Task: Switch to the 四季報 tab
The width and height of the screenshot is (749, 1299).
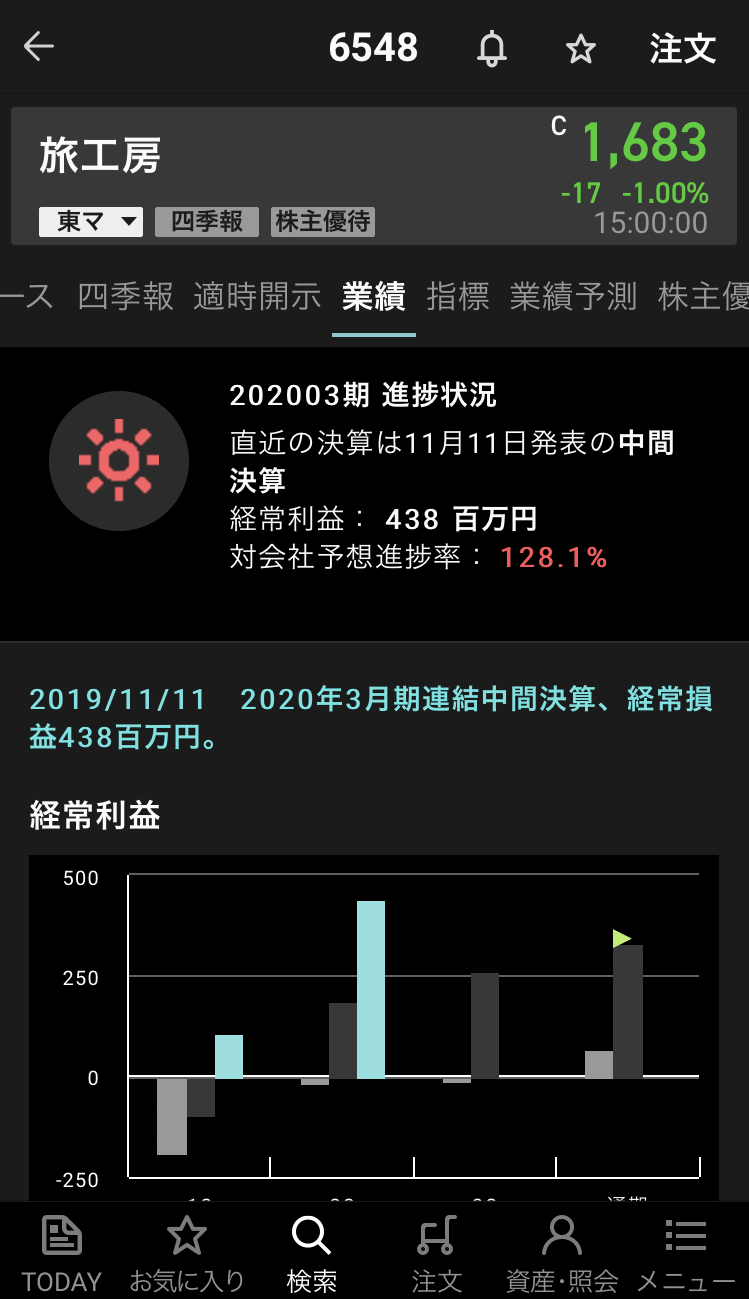Action: click(125, 296)
